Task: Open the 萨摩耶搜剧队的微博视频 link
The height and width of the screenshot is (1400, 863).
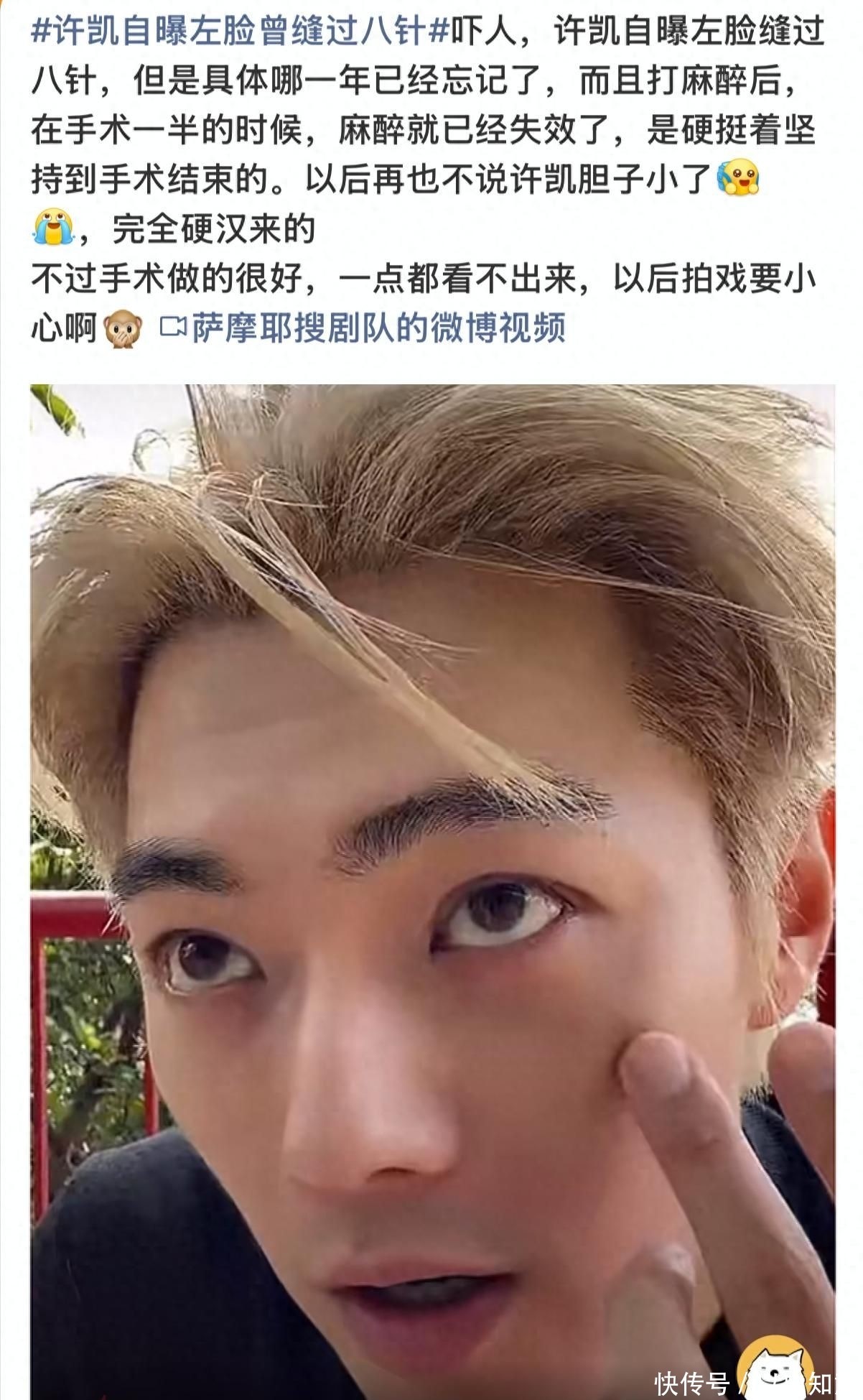Action: tap(364, 328)
